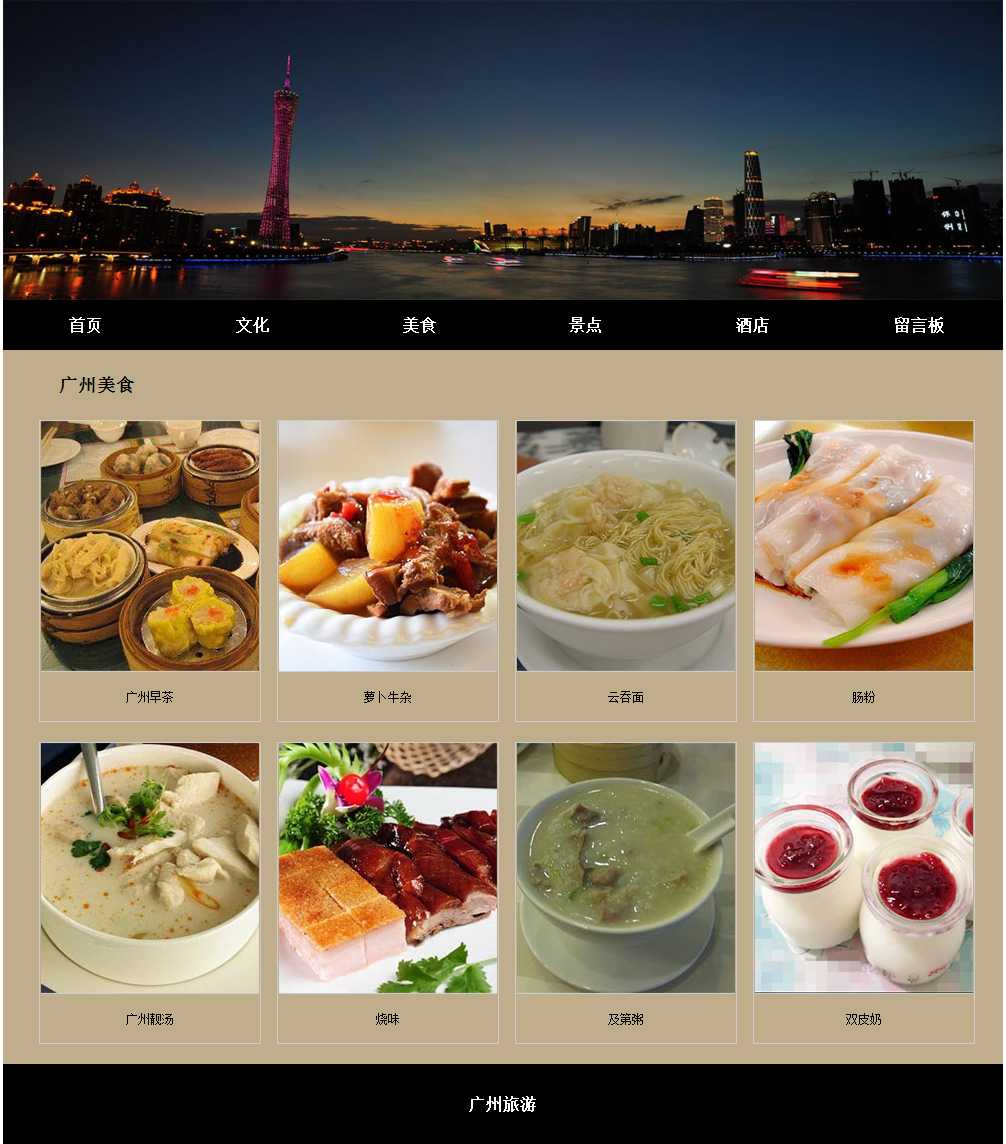
Task: Switch to the 美食 section
Action: point(419,325)
